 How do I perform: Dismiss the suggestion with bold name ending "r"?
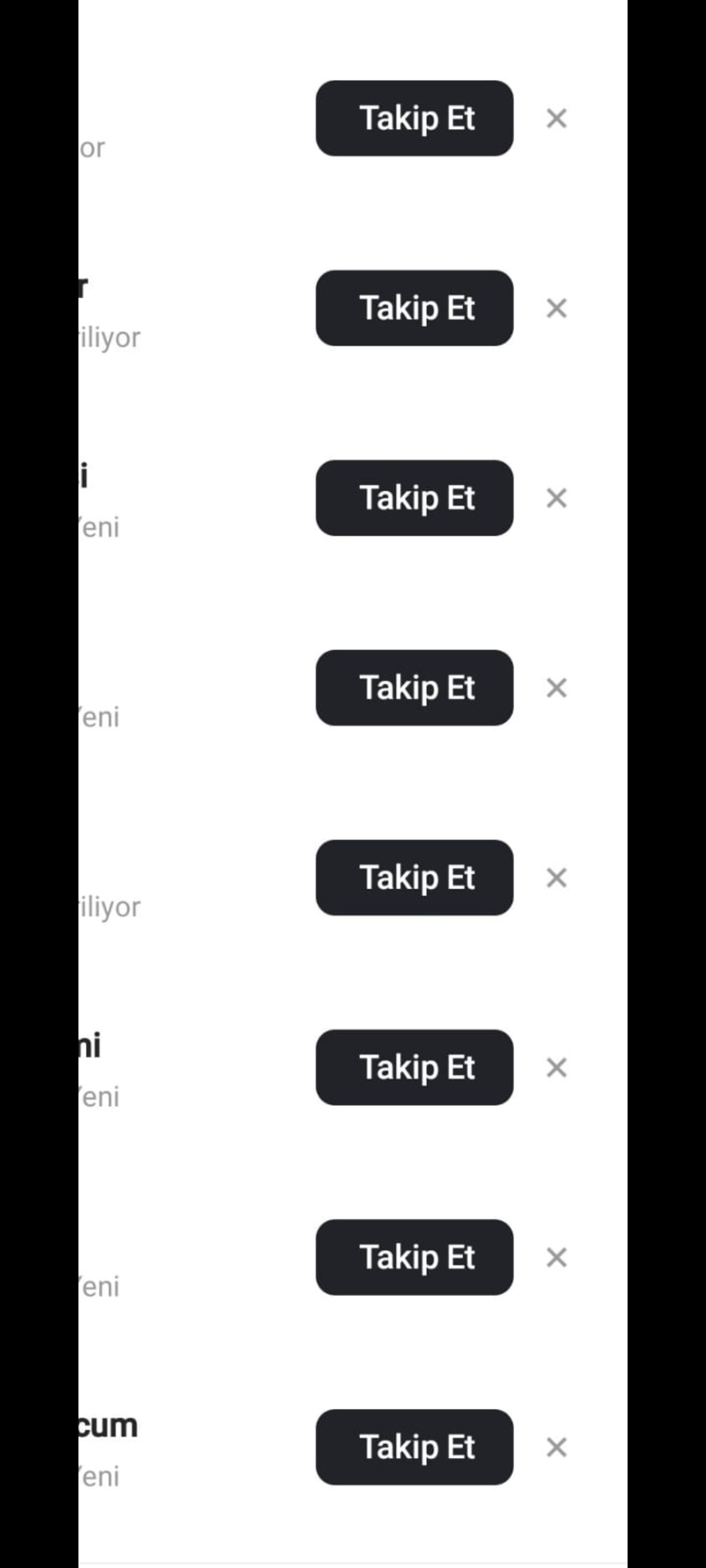click(556, 308)
